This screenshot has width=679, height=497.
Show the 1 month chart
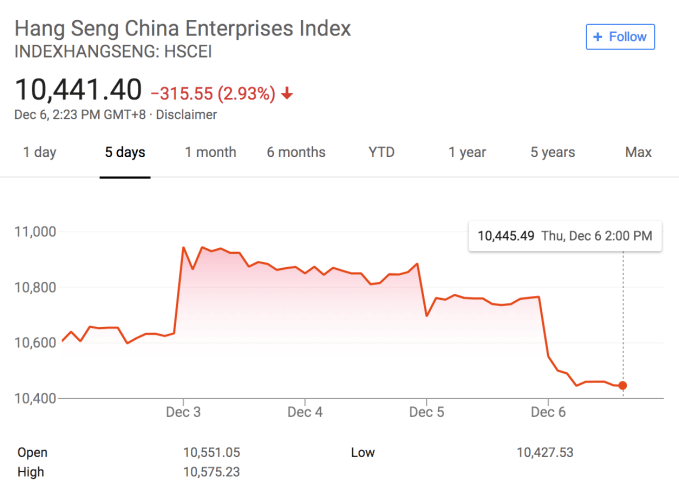210,152
